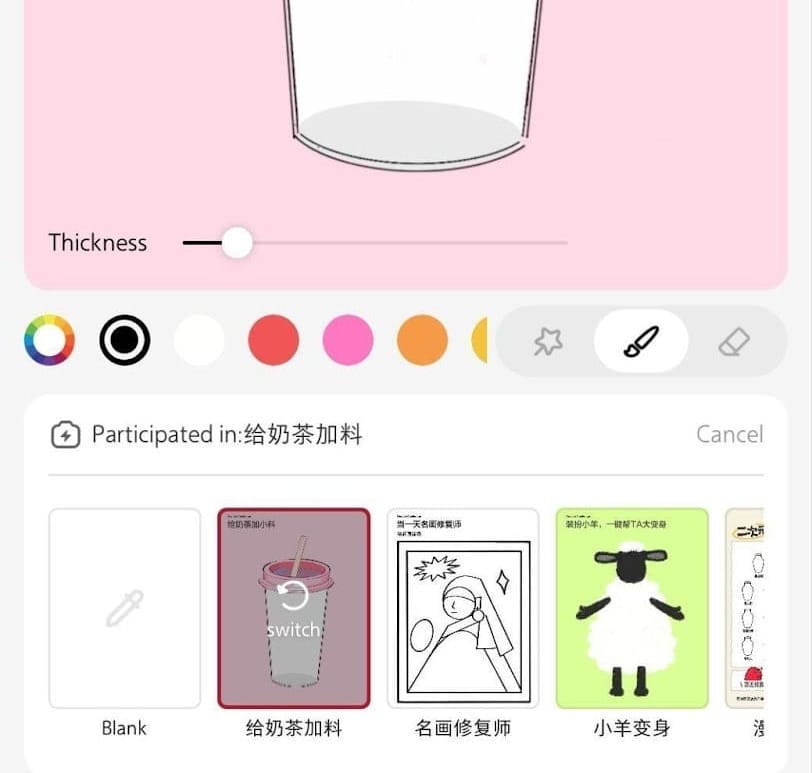
Task: Pick the 小羊变身 sheep template
Action: (631, 608)
